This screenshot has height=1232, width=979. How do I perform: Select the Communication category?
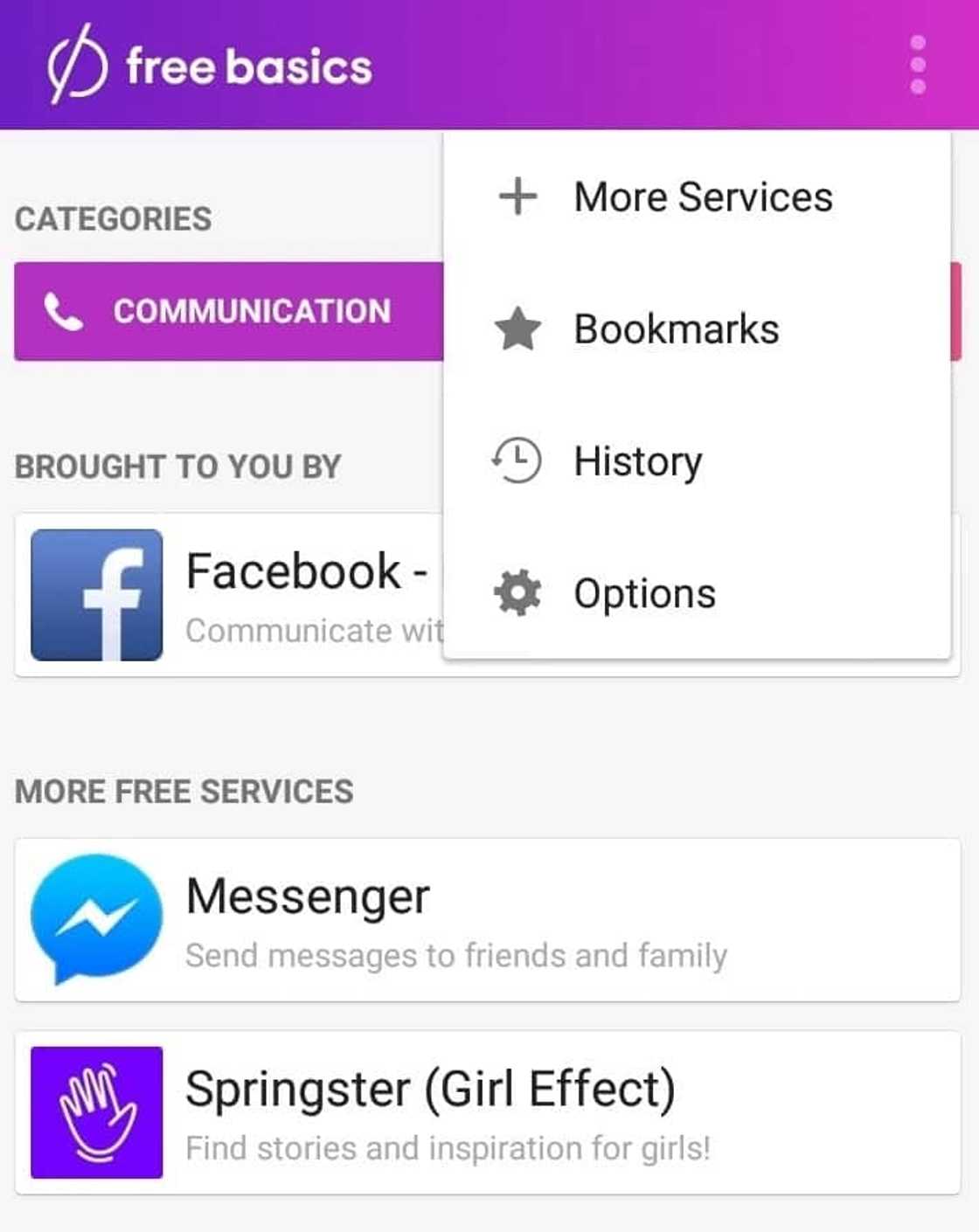(229, 311)
